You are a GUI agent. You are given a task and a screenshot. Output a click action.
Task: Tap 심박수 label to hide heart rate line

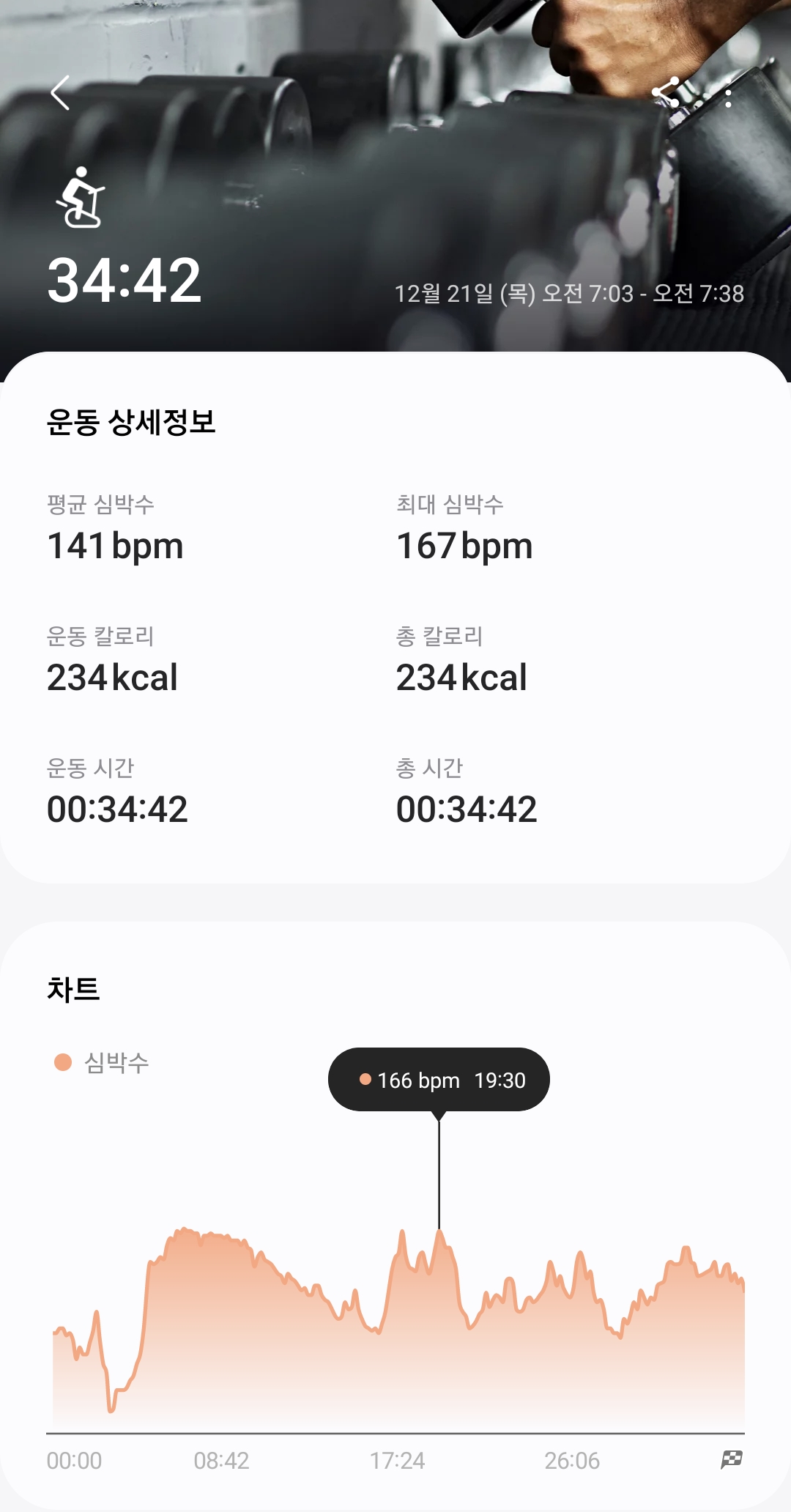117,1060
